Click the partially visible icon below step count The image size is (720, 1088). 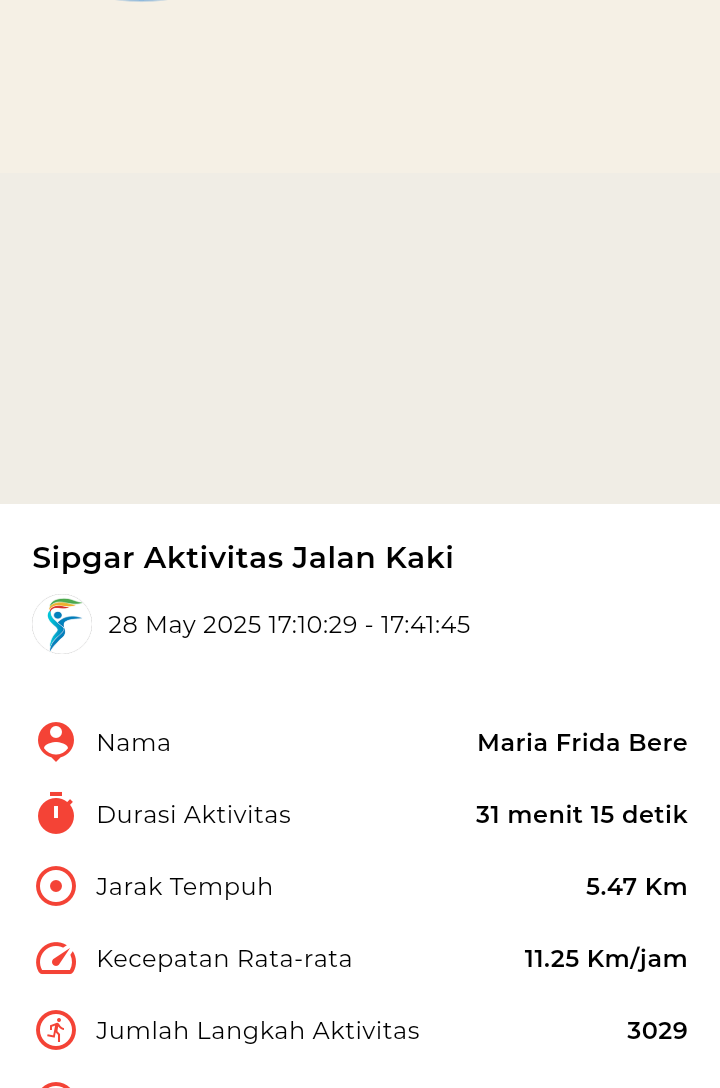pyautogui.click(x=55, y=1083)
